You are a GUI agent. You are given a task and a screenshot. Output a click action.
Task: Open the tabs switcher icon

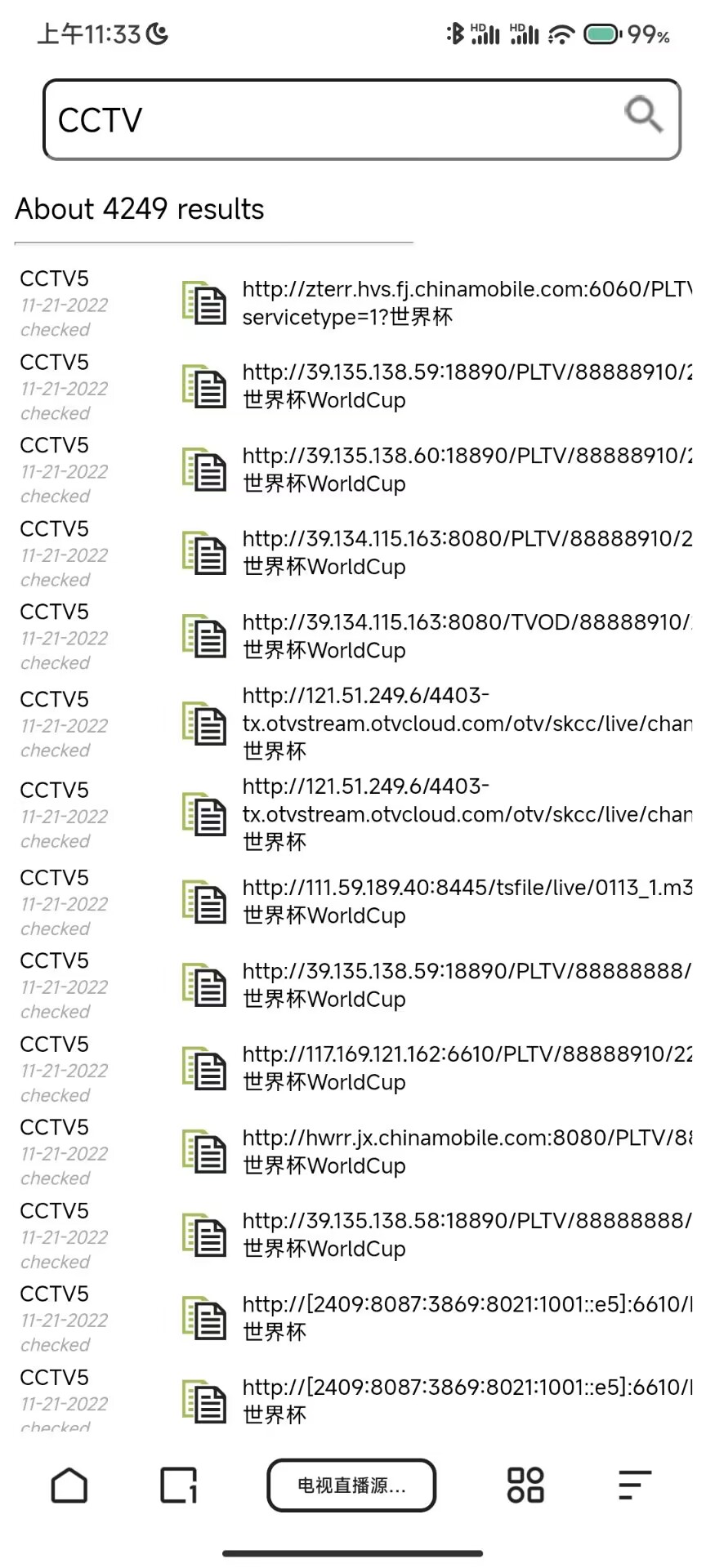point(178,1486)
